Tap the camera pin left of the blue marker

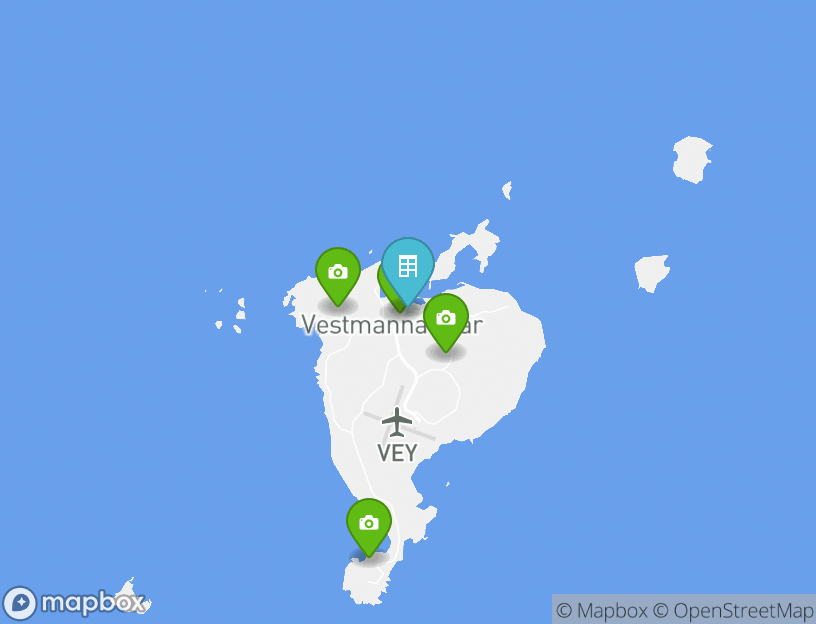pyautogui.click(x=338, y=272)
